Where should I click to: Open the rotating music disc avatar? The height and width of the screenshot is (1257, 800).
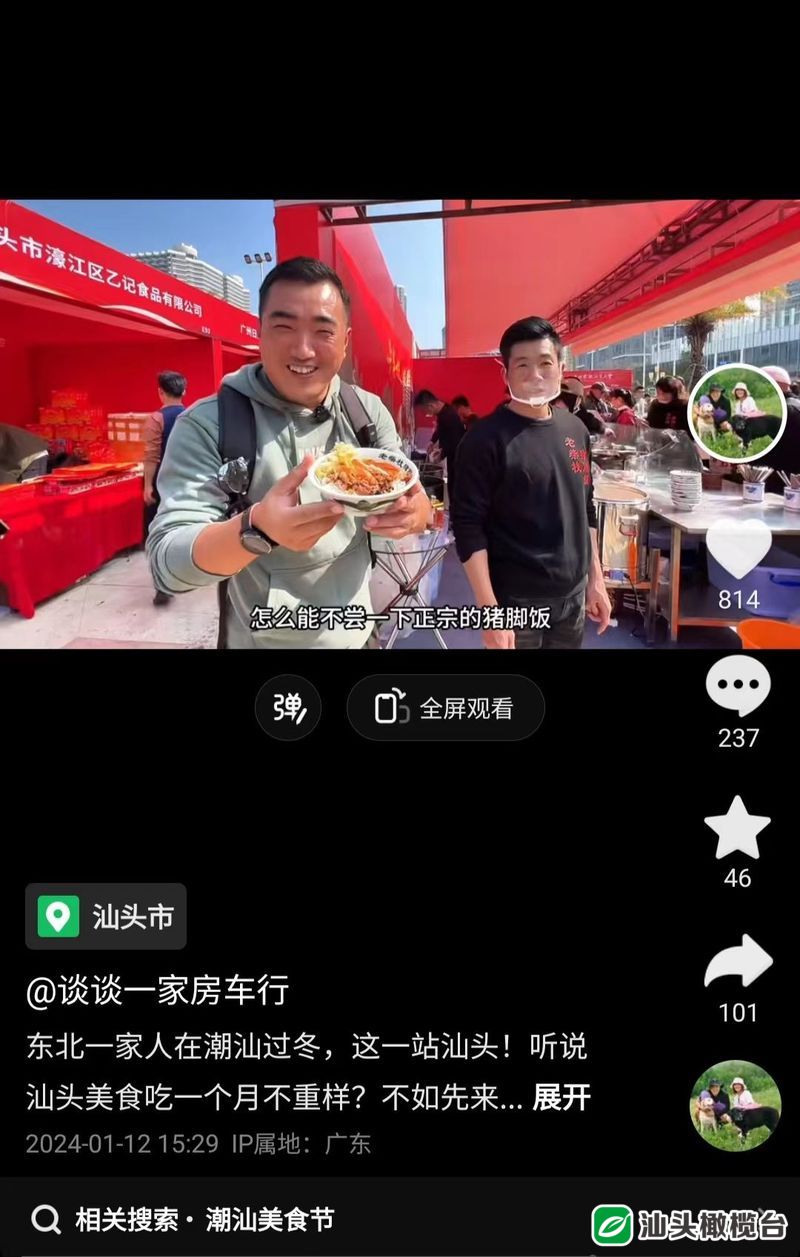click(x=735, y=1105)
